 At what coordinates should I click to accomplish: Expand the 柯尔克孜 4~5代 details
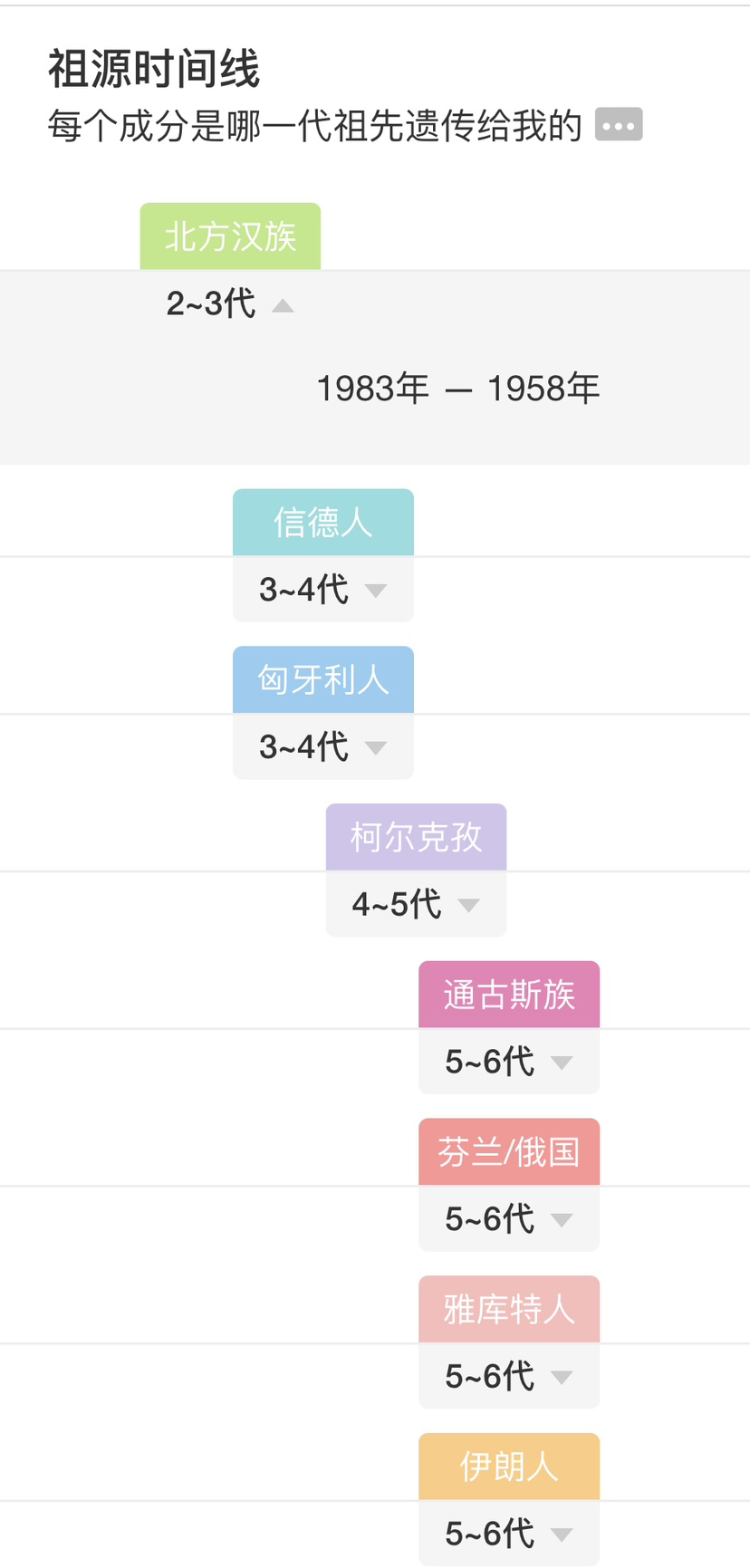click(x=416, y=904)
